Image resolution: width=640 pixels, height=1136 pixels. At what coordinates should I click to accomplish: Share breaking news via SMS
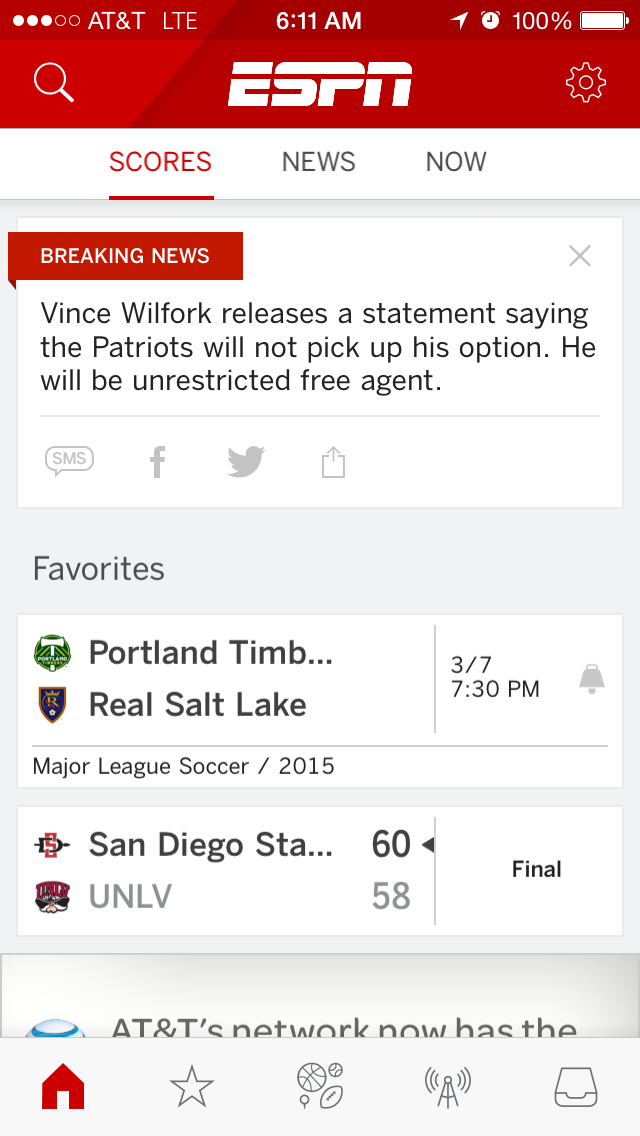point(69,460)
